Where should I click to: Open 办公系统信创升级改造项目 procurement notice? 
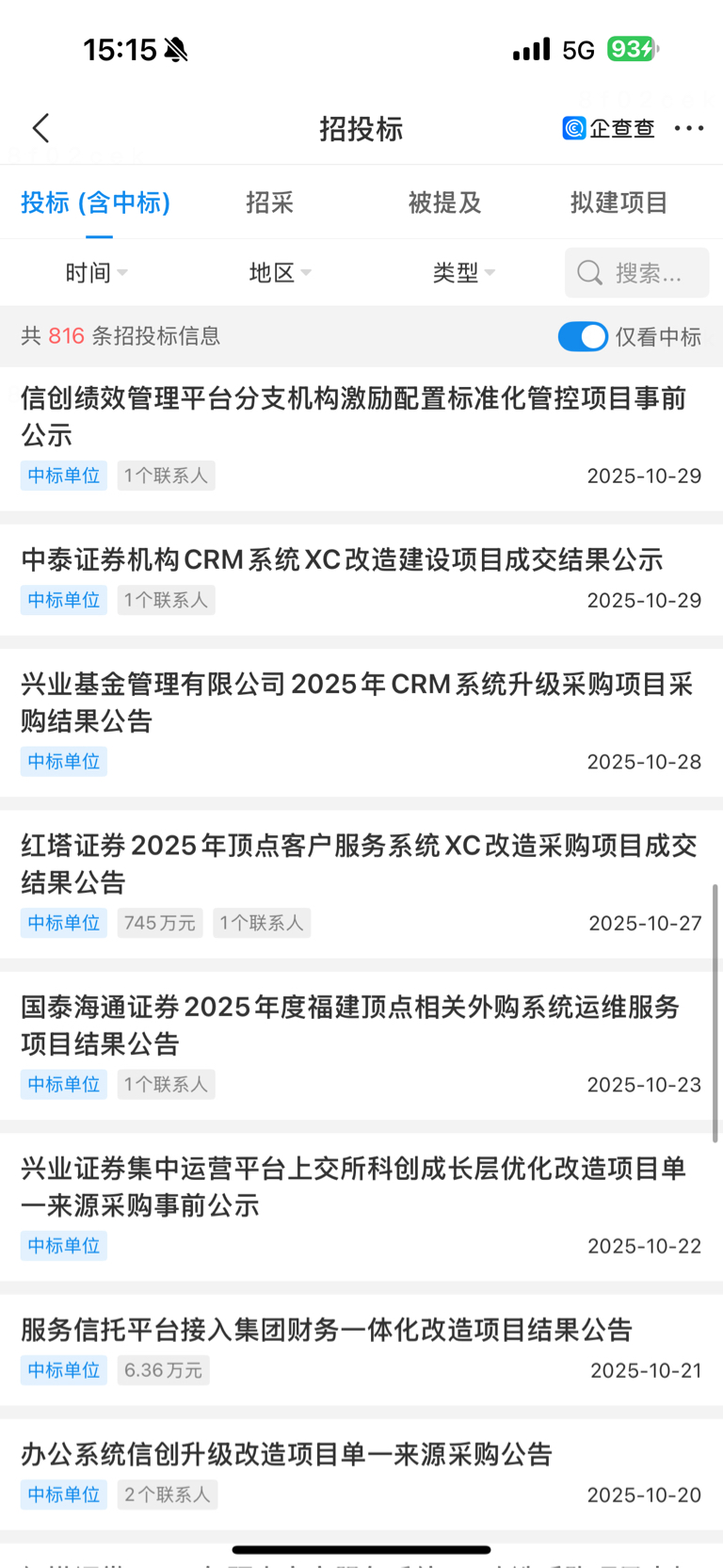(x=287, y=1454)
